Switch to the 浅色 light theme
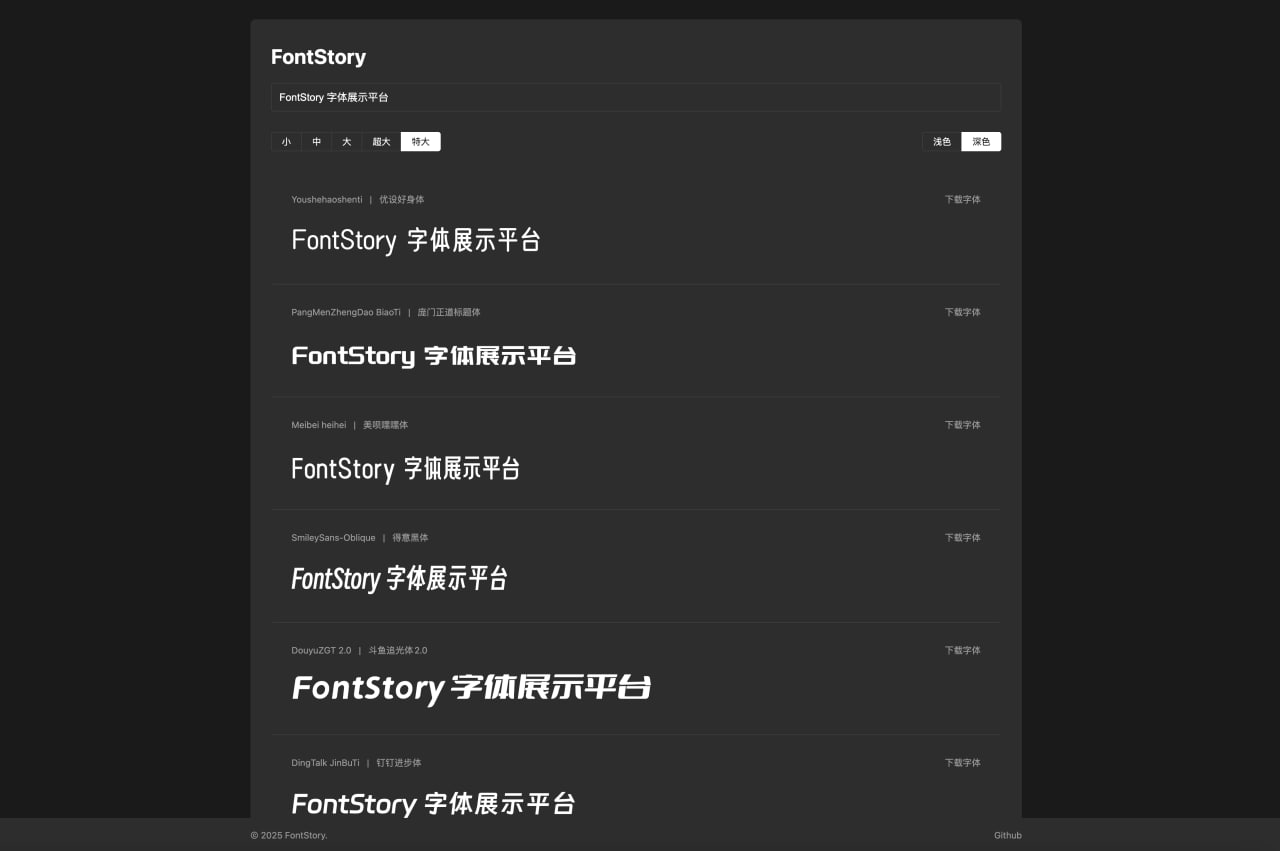The height and width of the screenshot is (851, 1280). (941, 142)
